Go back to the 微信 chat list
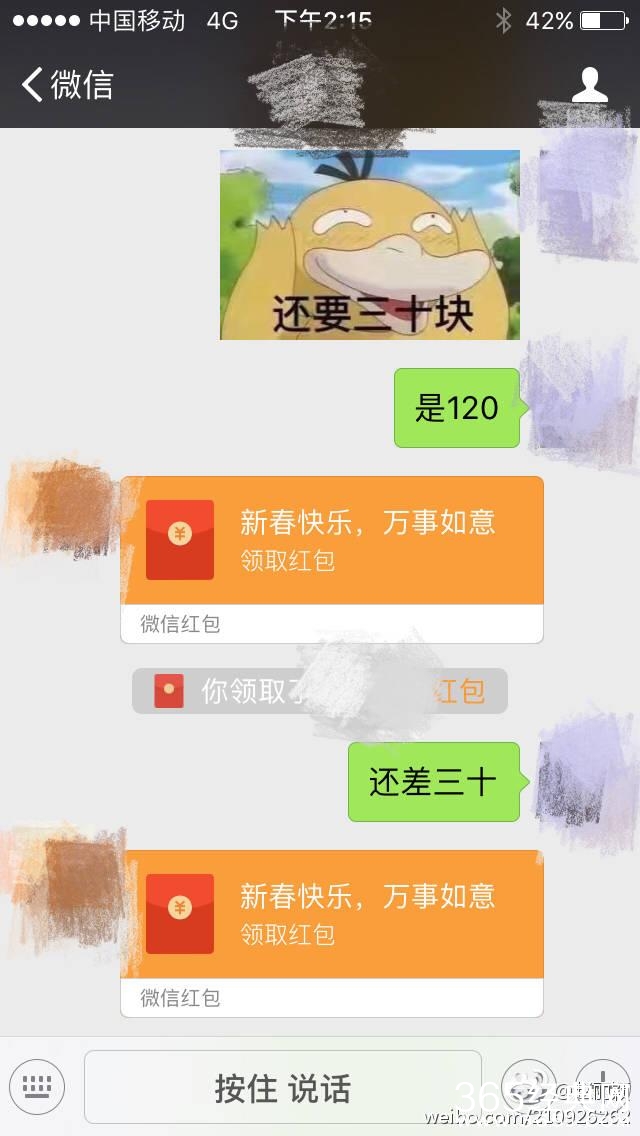The height and width of the screenshot is (1136, 640). click(x=66, y=85)
